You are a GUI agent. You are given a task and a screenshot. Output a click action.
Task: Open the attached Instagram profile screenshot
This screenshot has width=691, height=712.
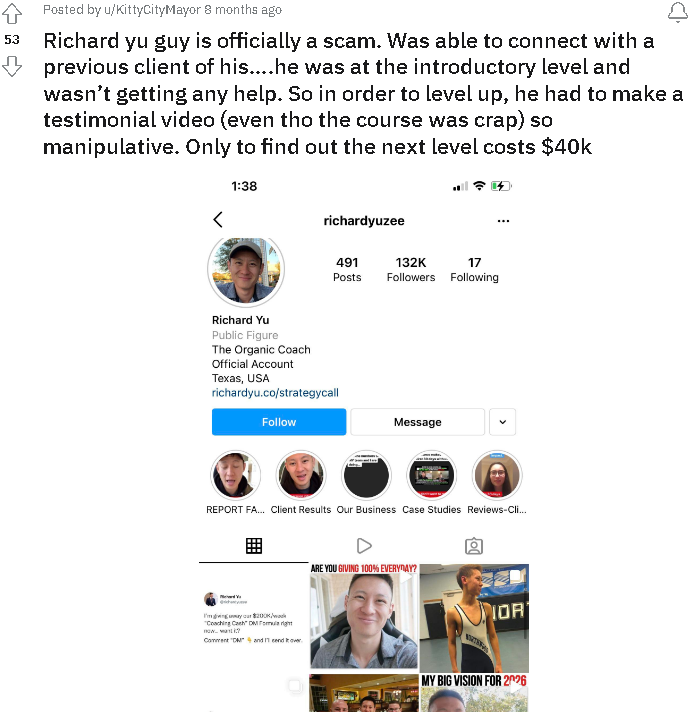364,440
